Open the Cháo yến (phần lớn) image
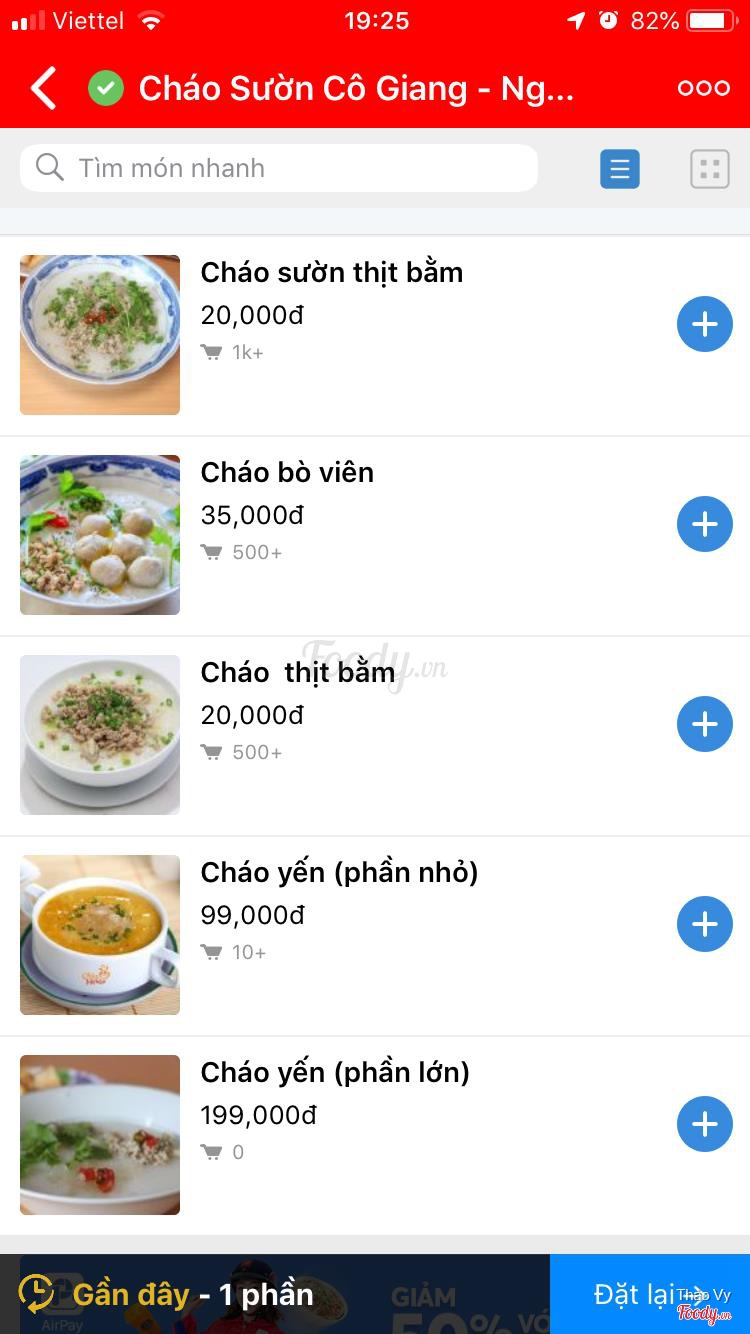 100,1135
